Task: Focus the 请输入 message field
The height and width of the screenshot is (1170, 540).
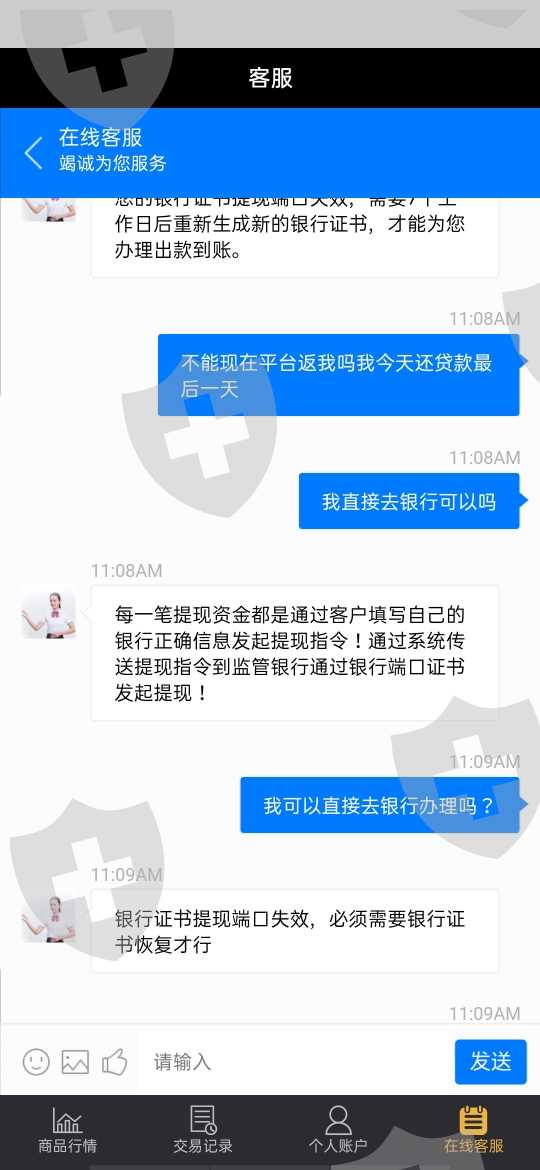Action: click(296, 1061)
